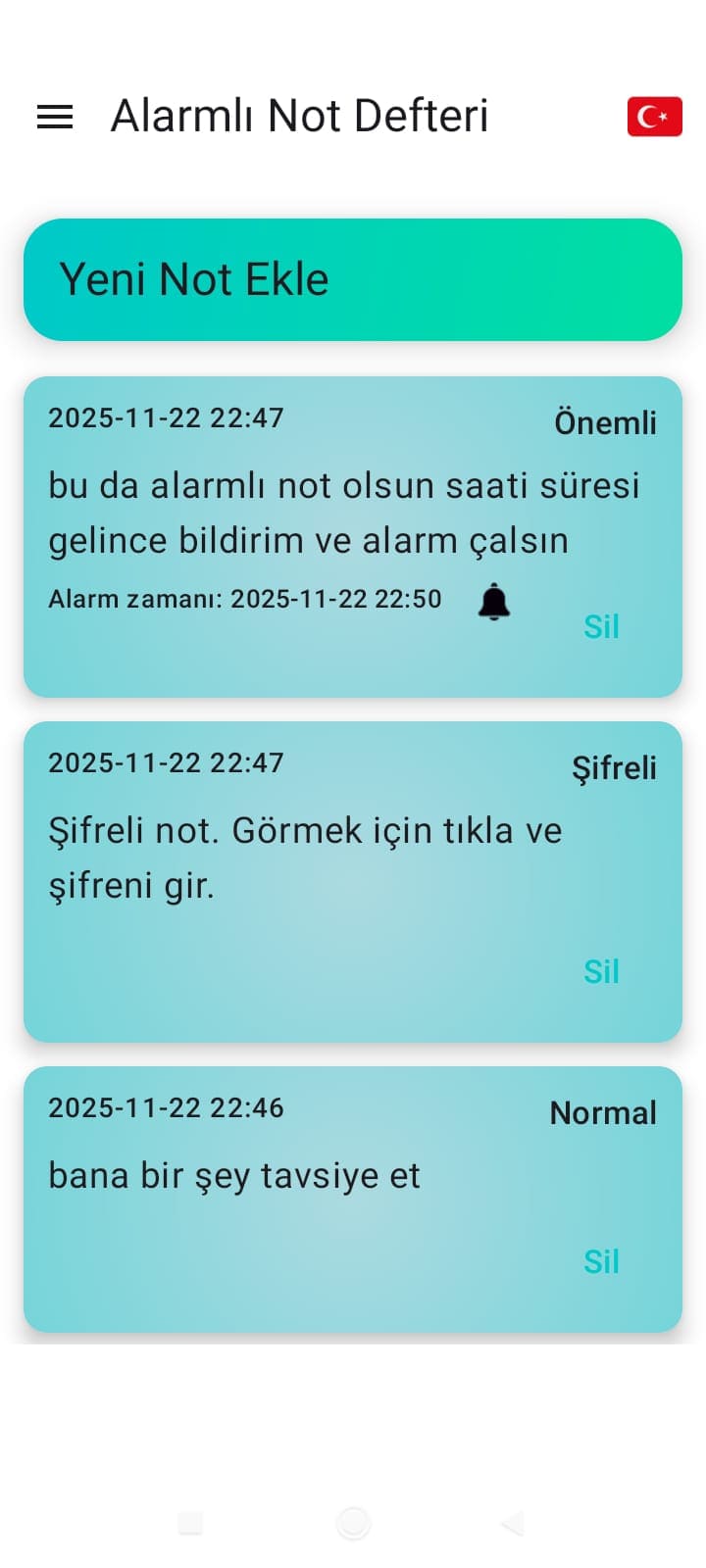Tap the encrypted note to enter password

point(305,857)
